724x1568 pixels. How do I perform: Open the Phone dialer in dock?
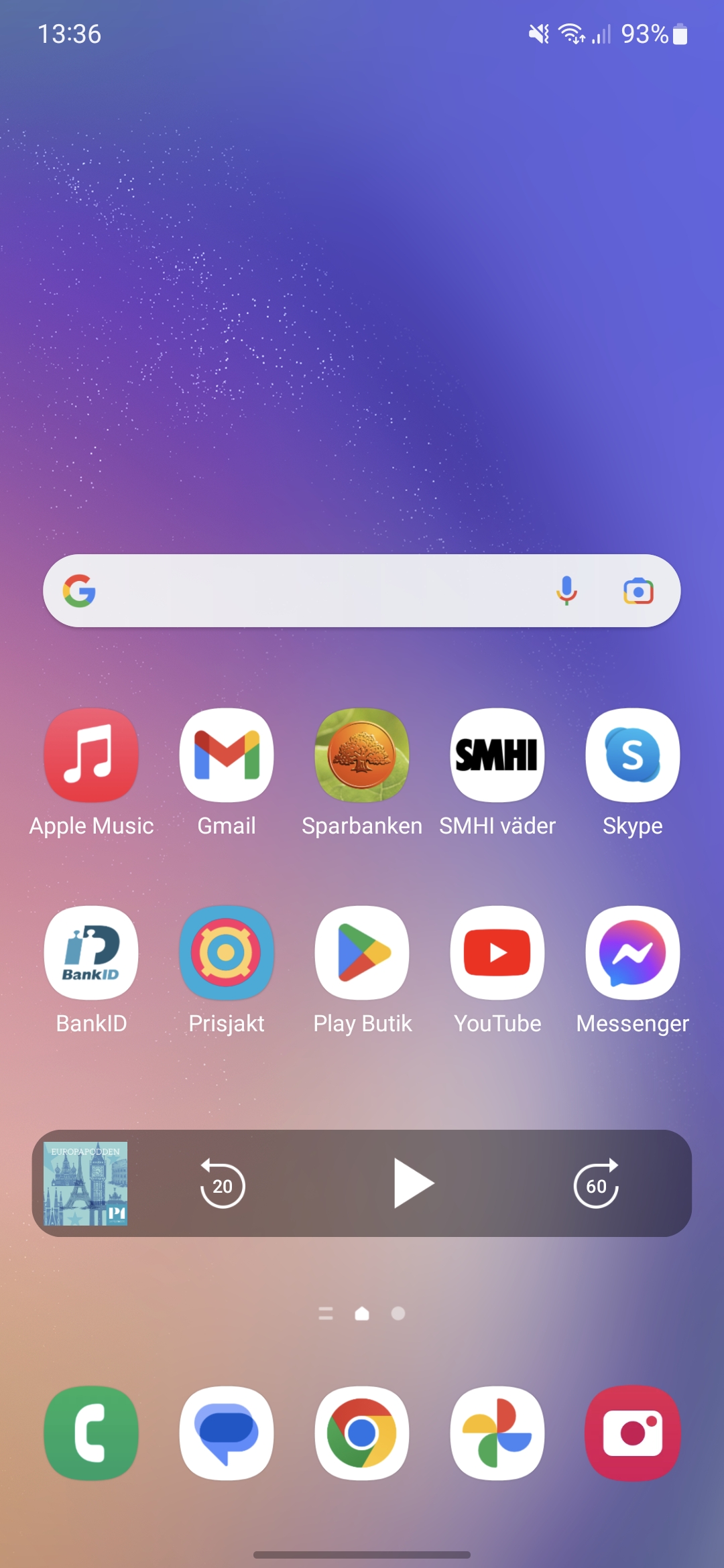tap(91, 1433)
